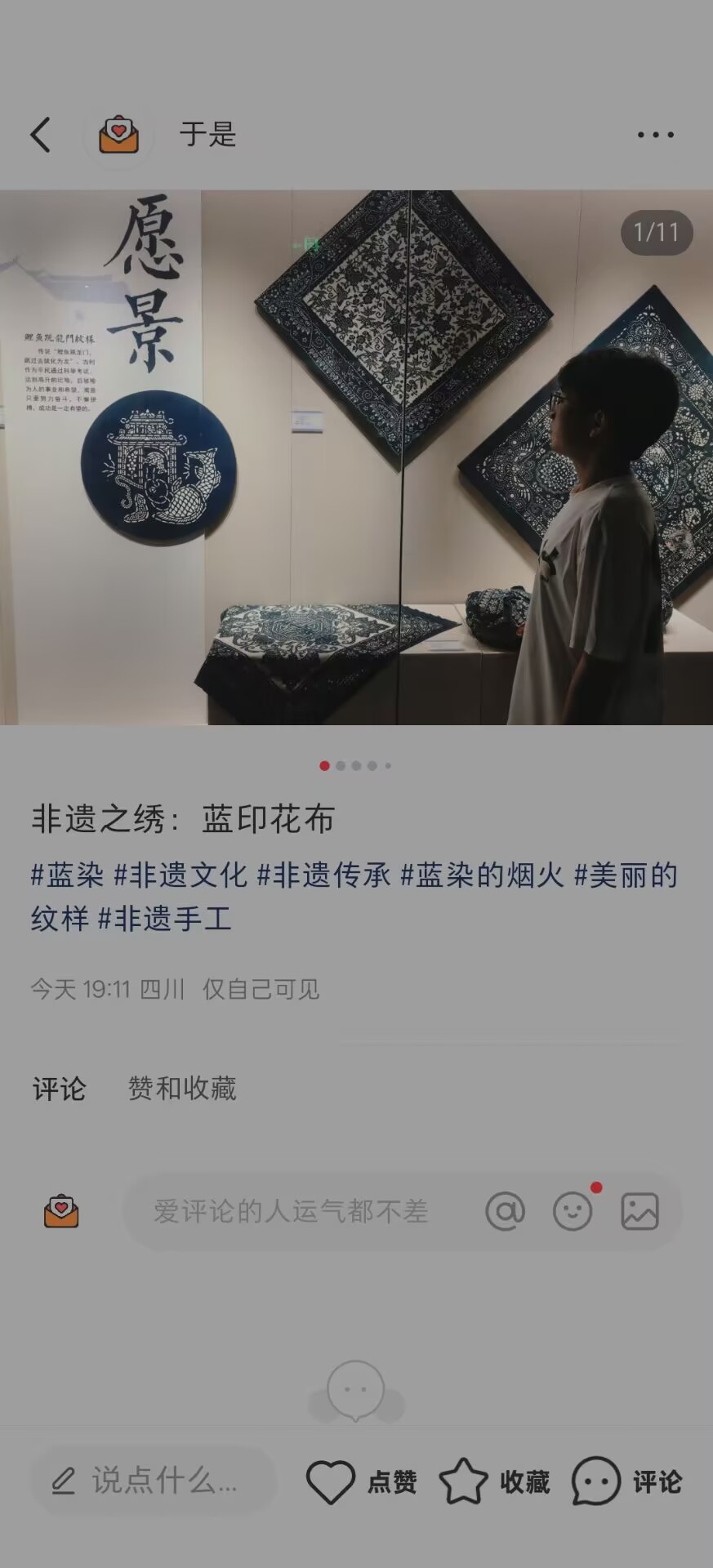The image size is (713, 1568).
Task: Open the post photo of the blue-print exhibit
Action: (x=356, y=457)
